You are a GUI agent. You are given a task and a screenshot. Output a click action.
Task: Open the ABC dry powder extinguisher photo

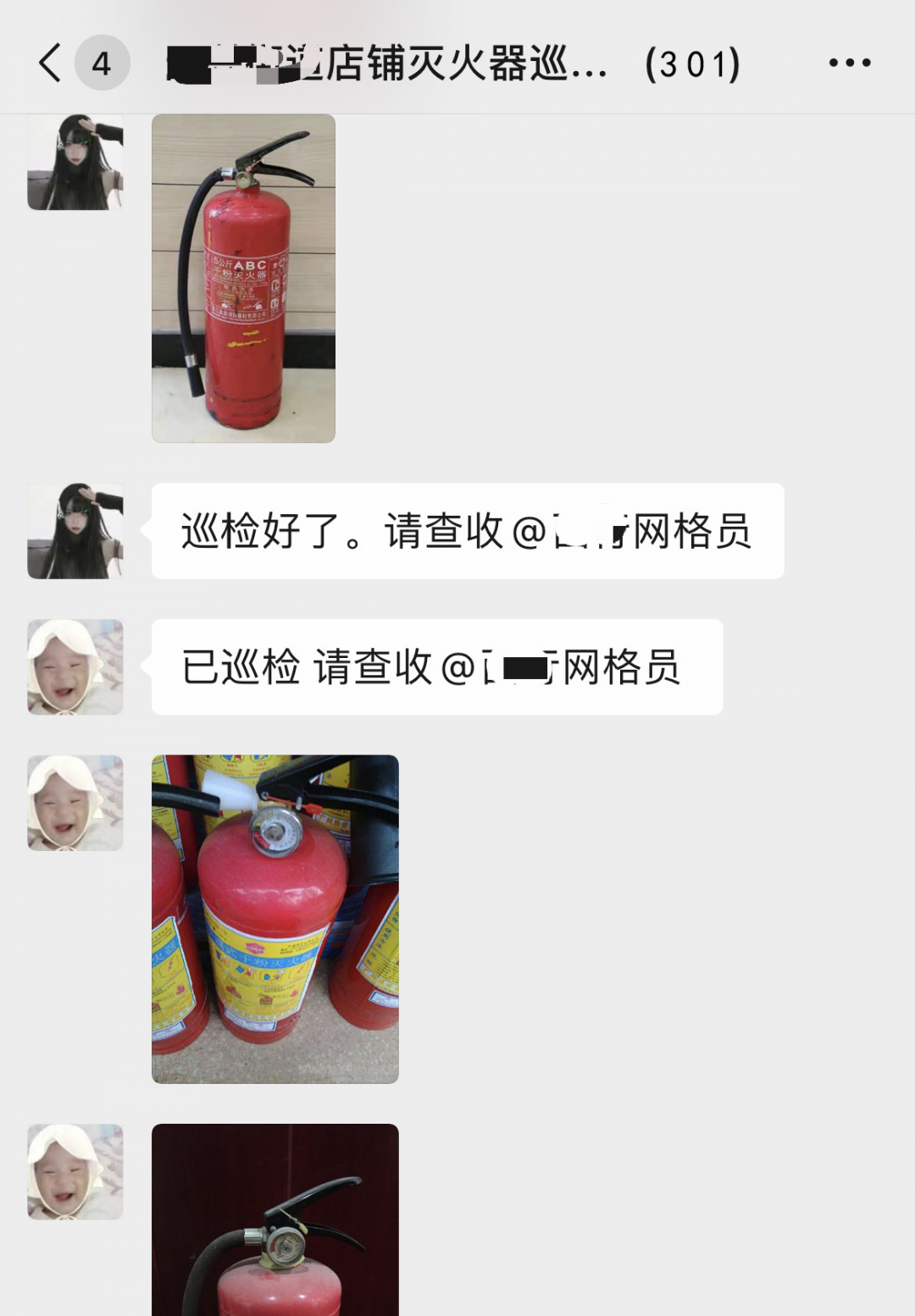tap(243, 278)
